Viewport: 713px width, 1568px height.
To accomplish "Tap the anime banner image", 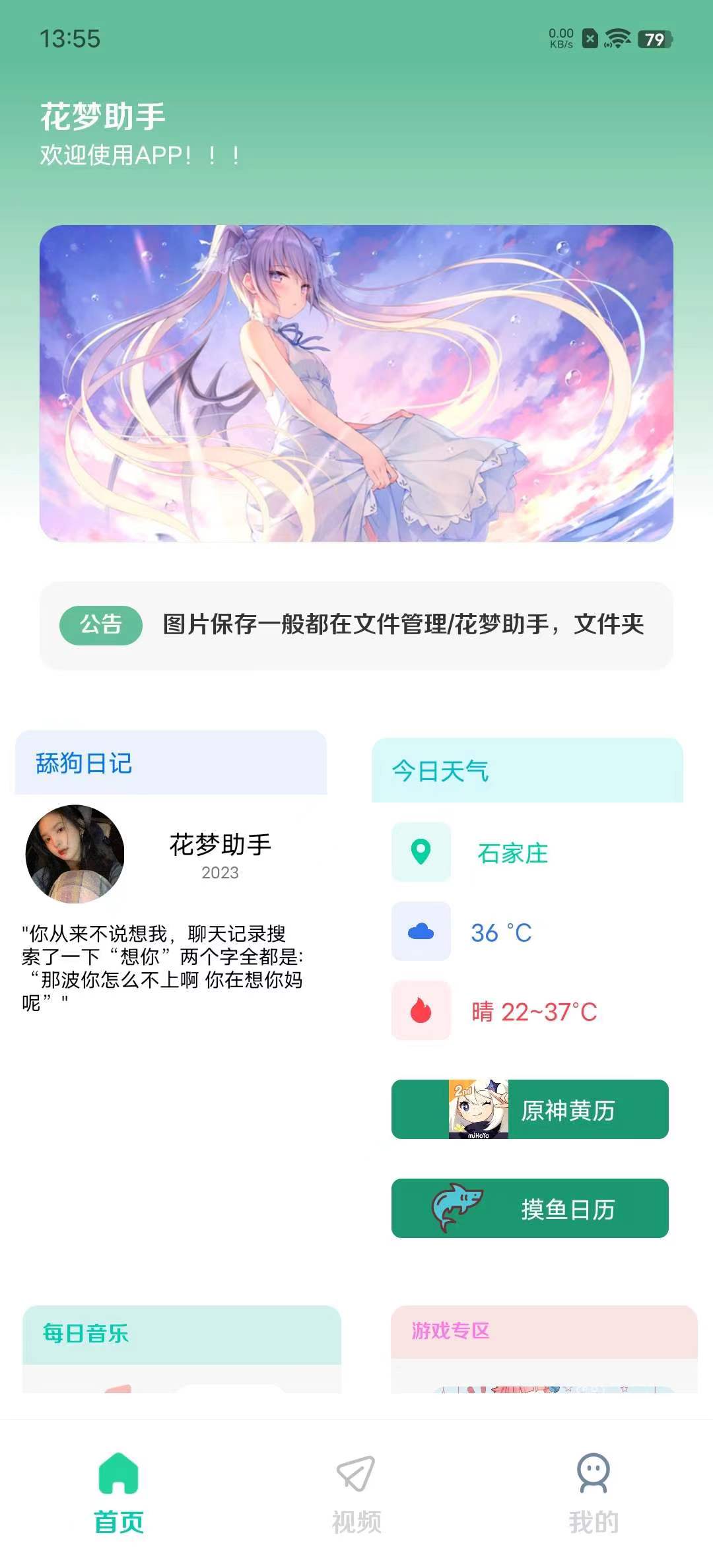I will [356, 383].
